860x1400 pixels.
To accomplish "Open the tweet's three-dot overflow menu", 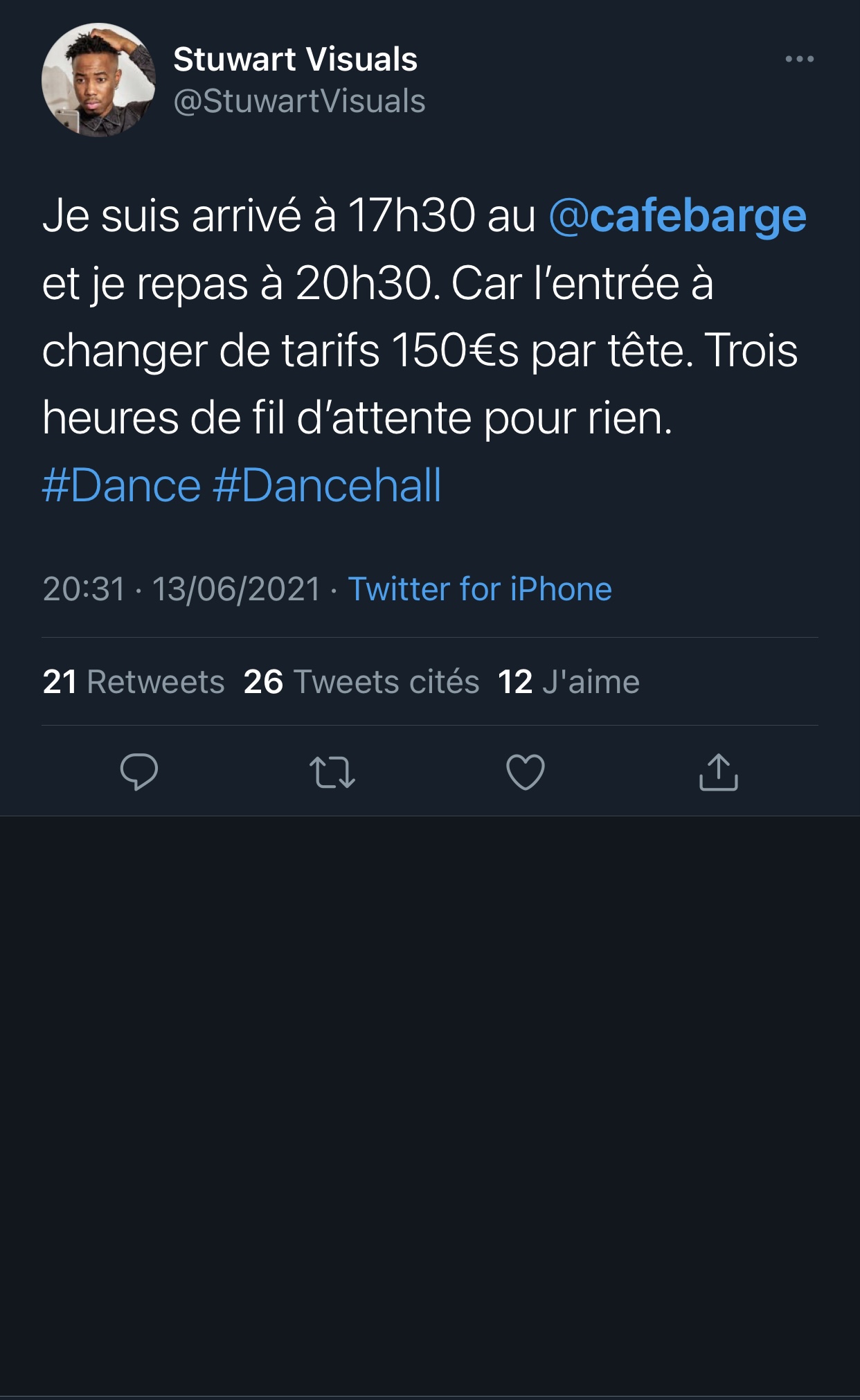I will click(799, 59).
